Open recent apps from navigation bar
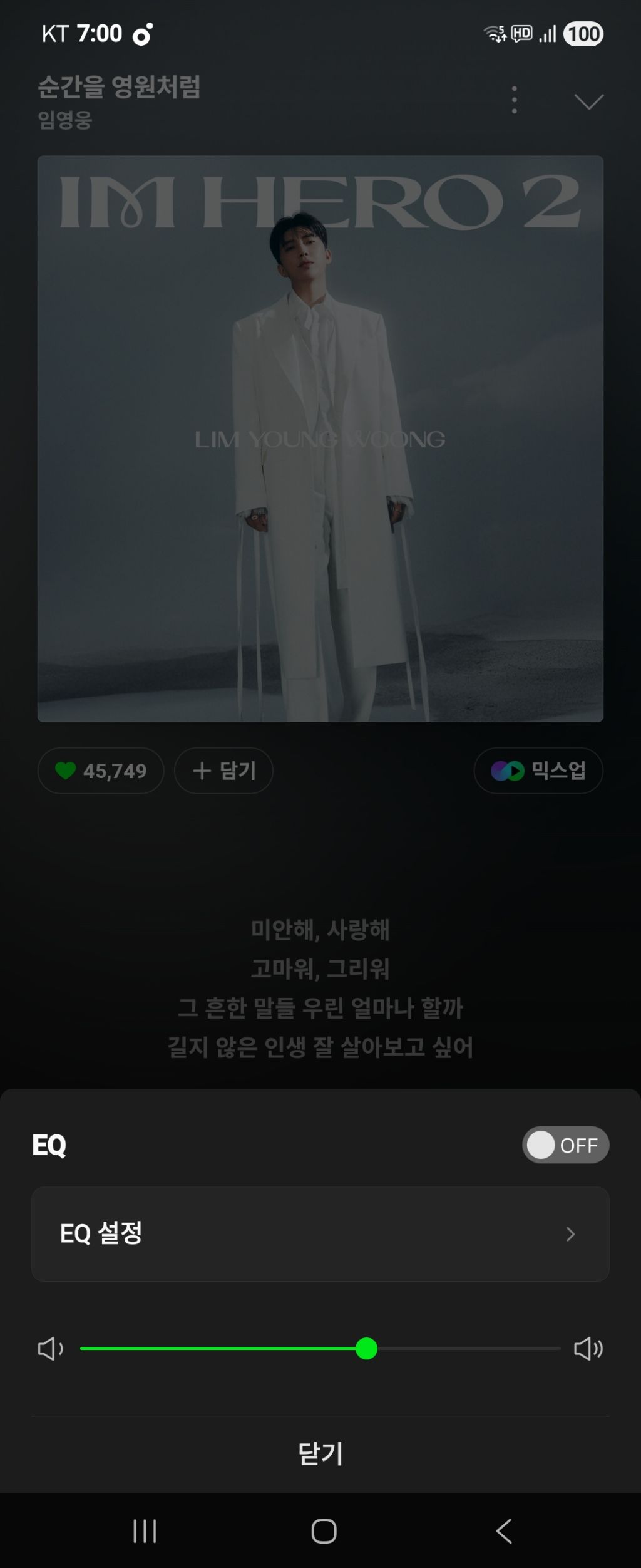The height and width of the screenshot is (1568, 641). pos(145,1530)
